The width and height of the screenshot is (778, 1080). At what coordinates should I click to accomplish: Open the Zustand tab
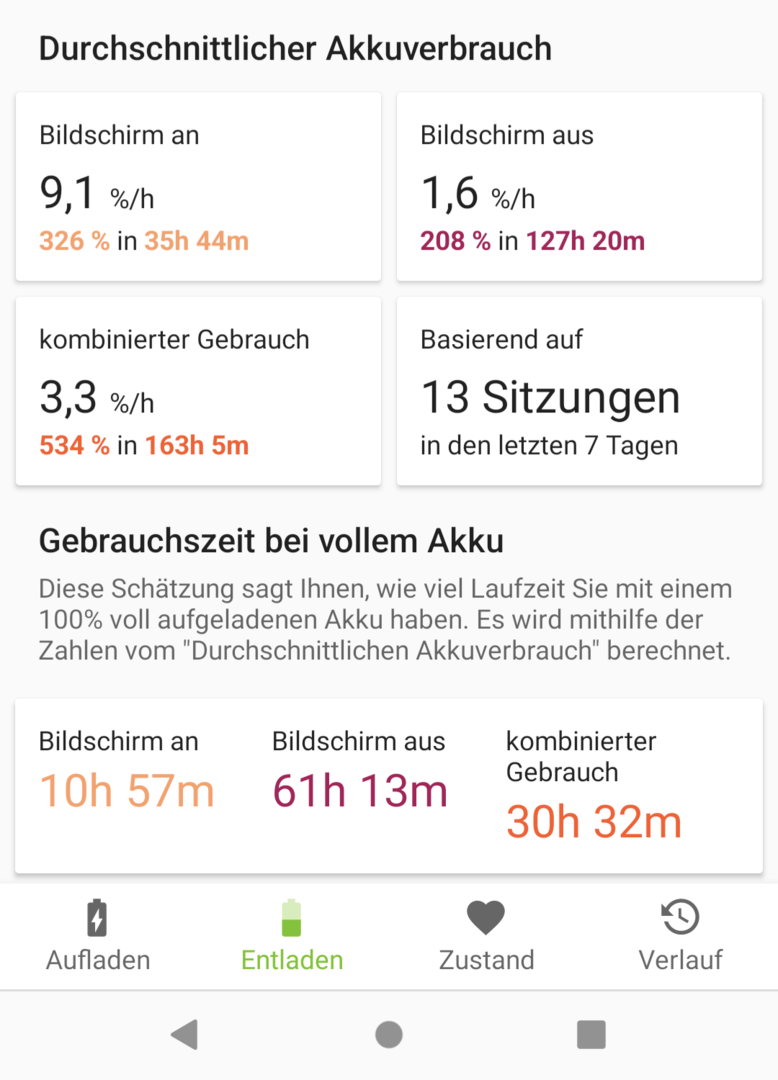pyautogui.click(x=486, y=936)
